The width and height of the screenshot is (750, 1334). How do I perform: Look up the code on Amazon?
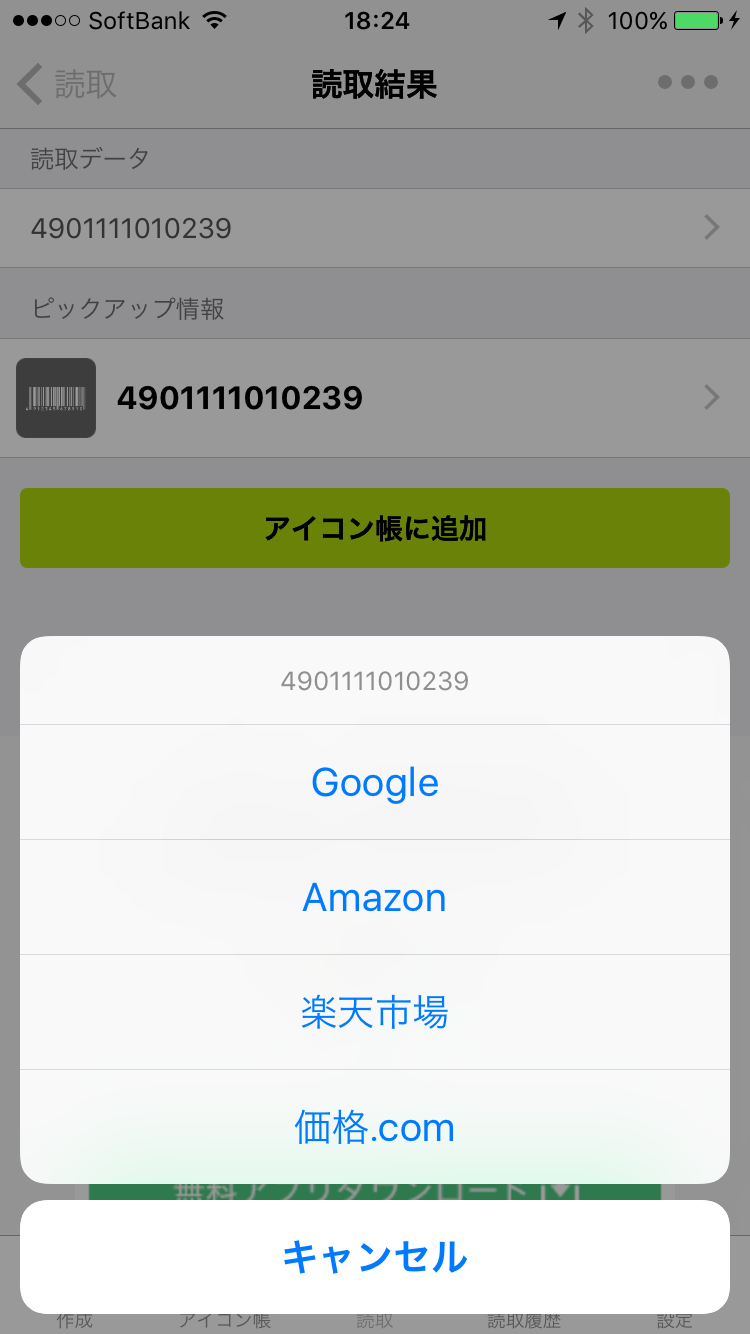(375, 897)
